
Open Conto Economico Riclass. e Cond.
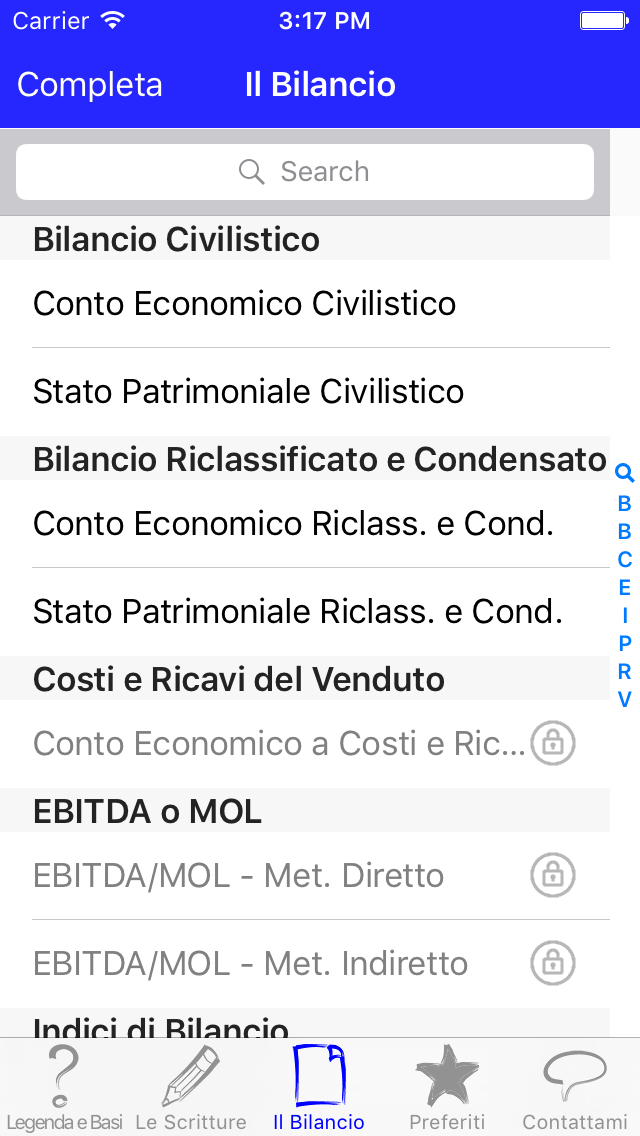pyautogui.click(x=305, y=524)
